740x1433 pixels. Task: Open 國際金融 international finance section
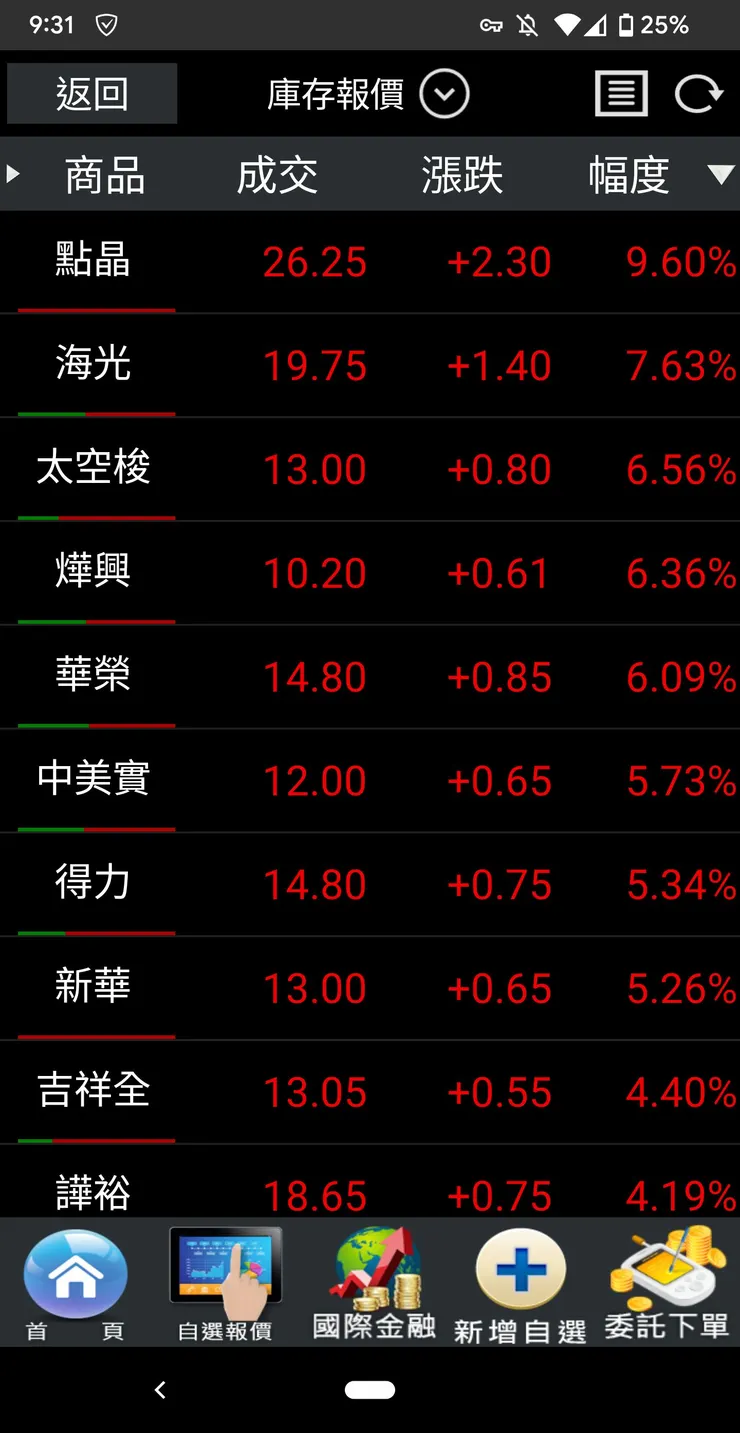pyautogui.click(x=373, y=1285)
